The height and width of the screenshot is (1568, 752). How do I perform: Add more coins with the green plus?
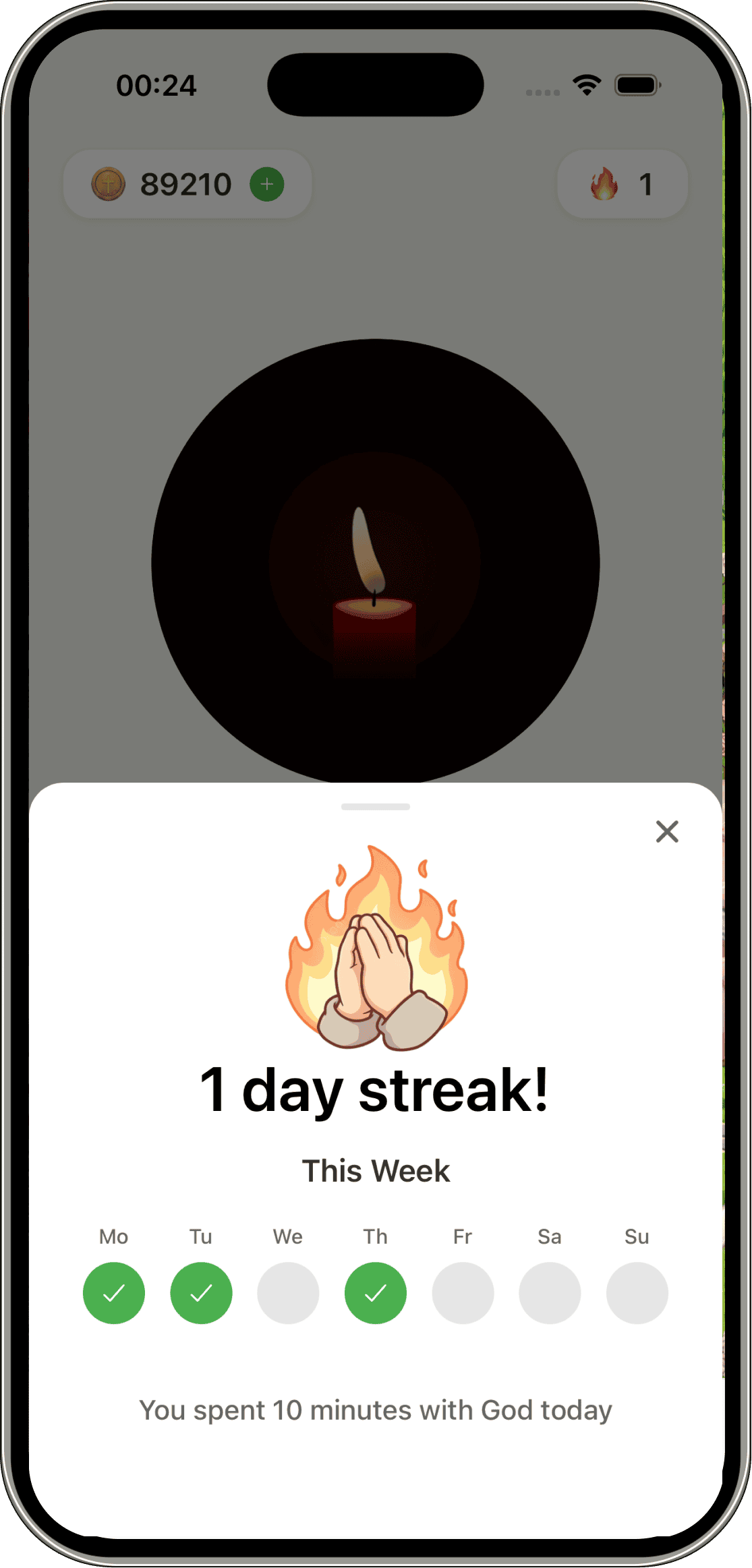[267, 184]
